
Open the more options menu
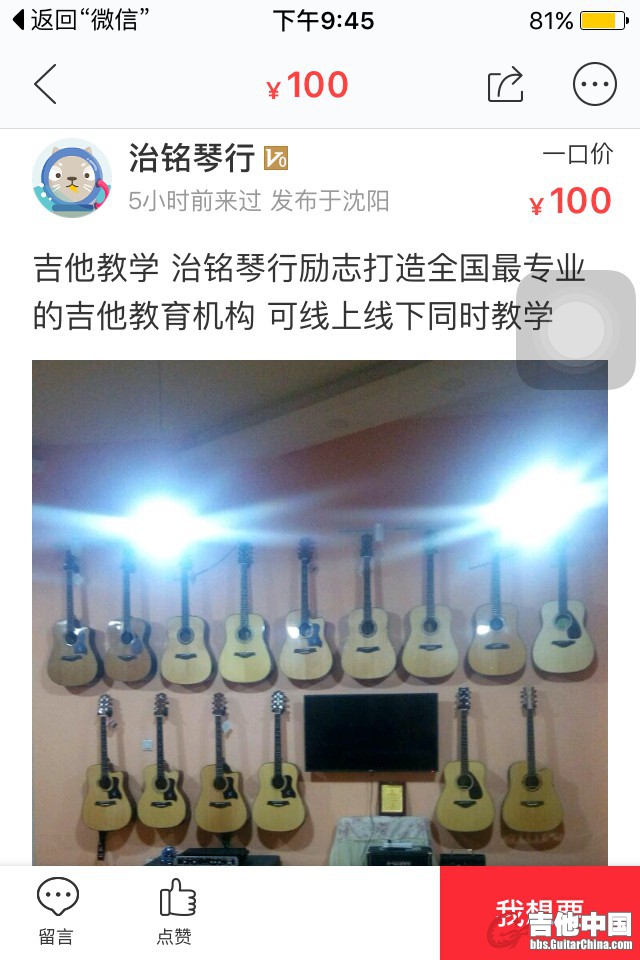point(594,85)
